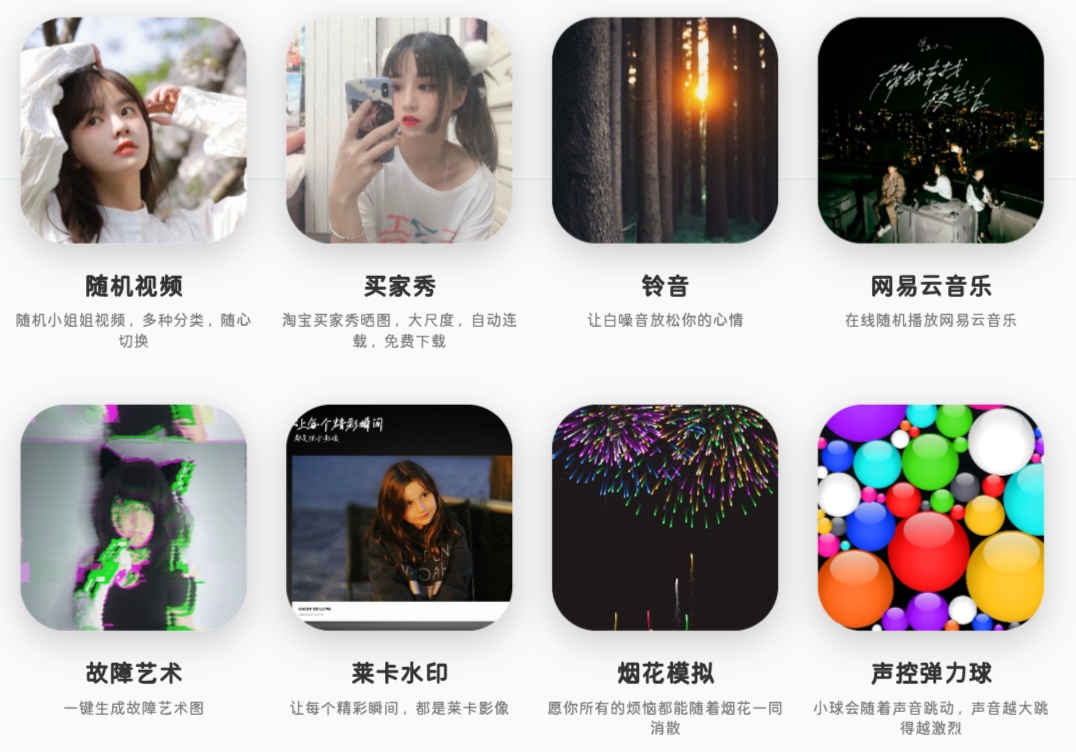Open the 买家秀 tile
Image resolution: width=1076 pixels, height=752 pixels.
399,131
